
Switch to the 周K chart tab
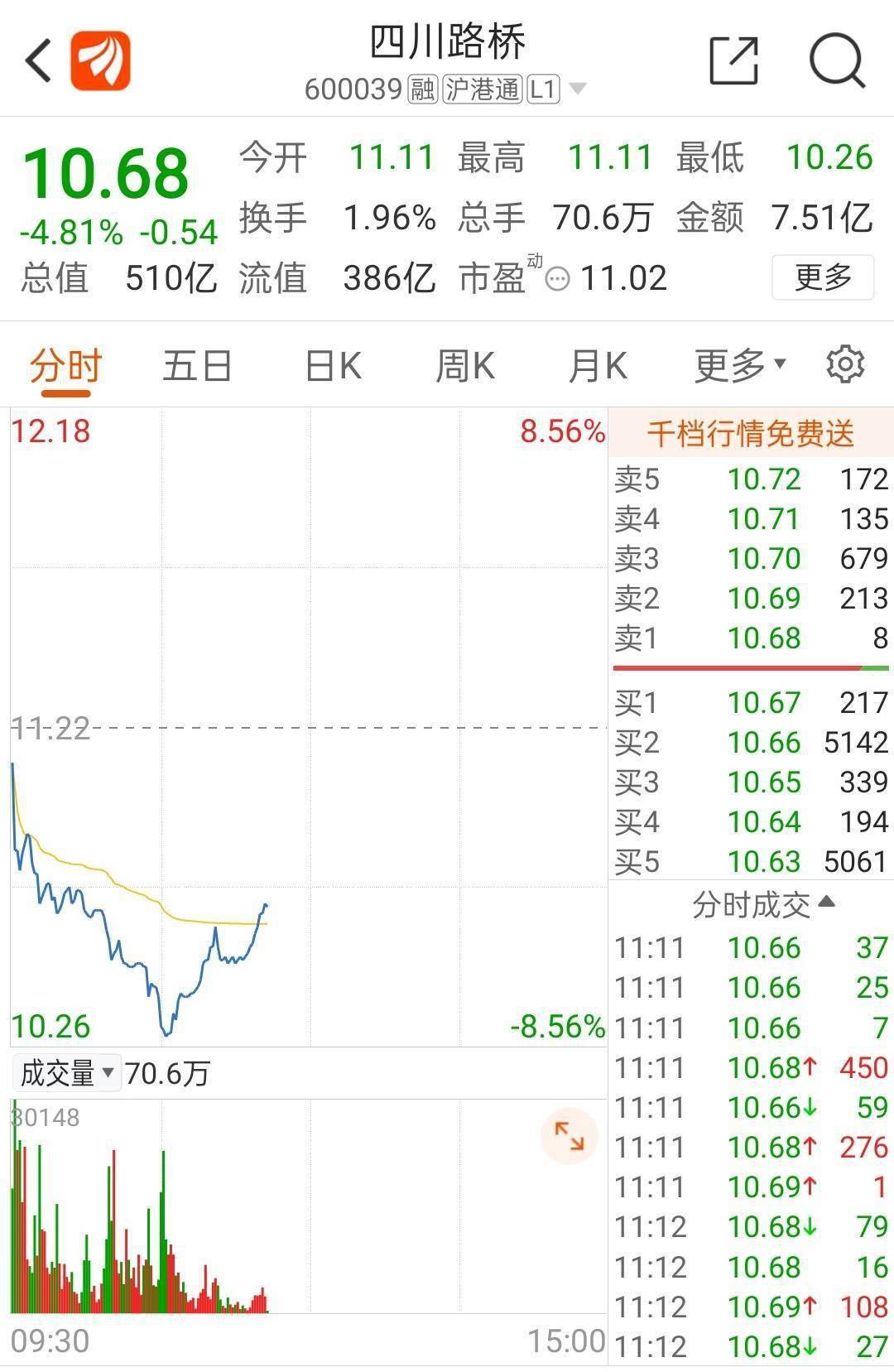465,365
